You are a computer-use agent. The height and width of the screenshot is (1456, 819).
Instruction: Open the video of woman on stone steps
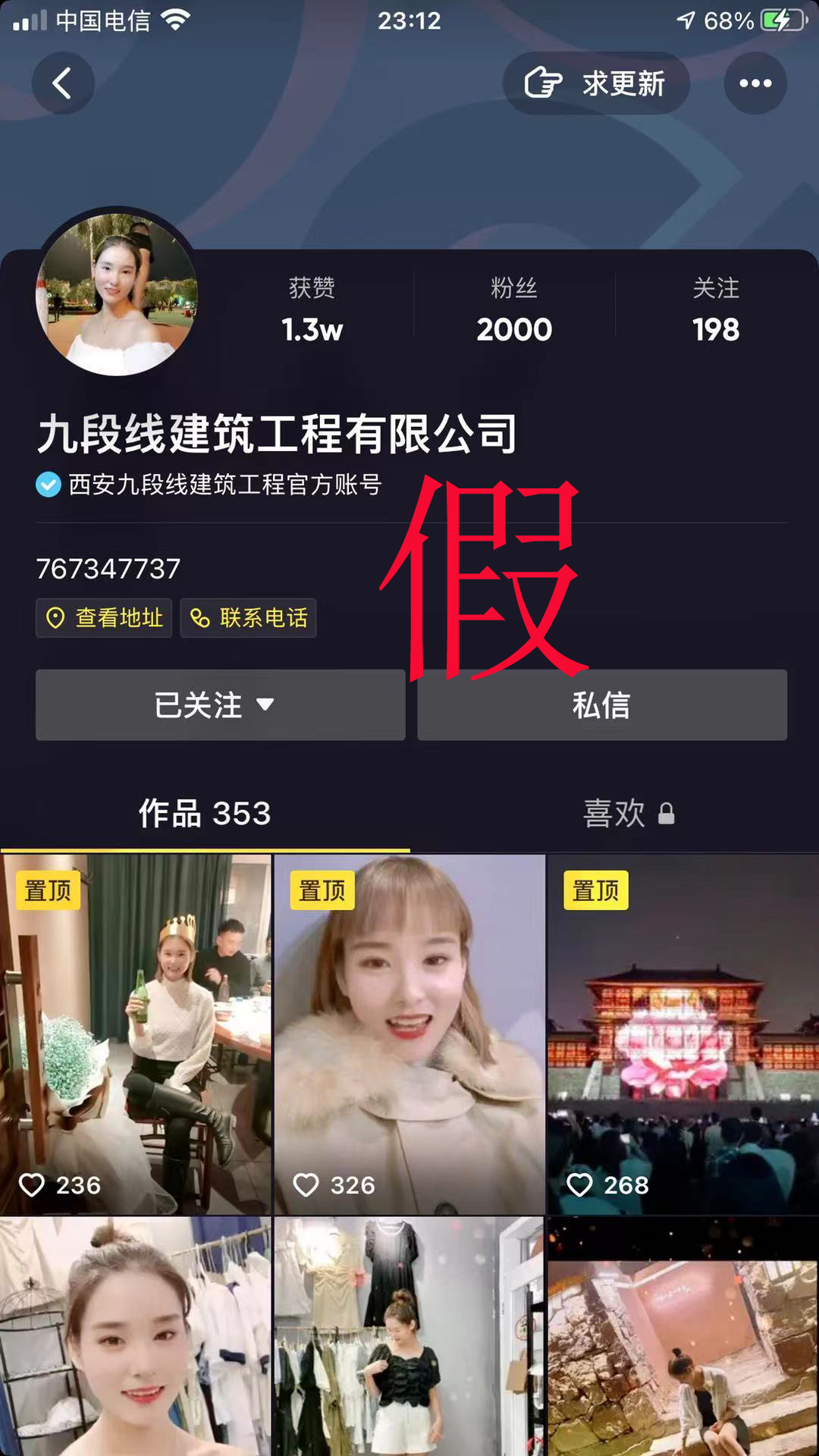(682, 1336)
